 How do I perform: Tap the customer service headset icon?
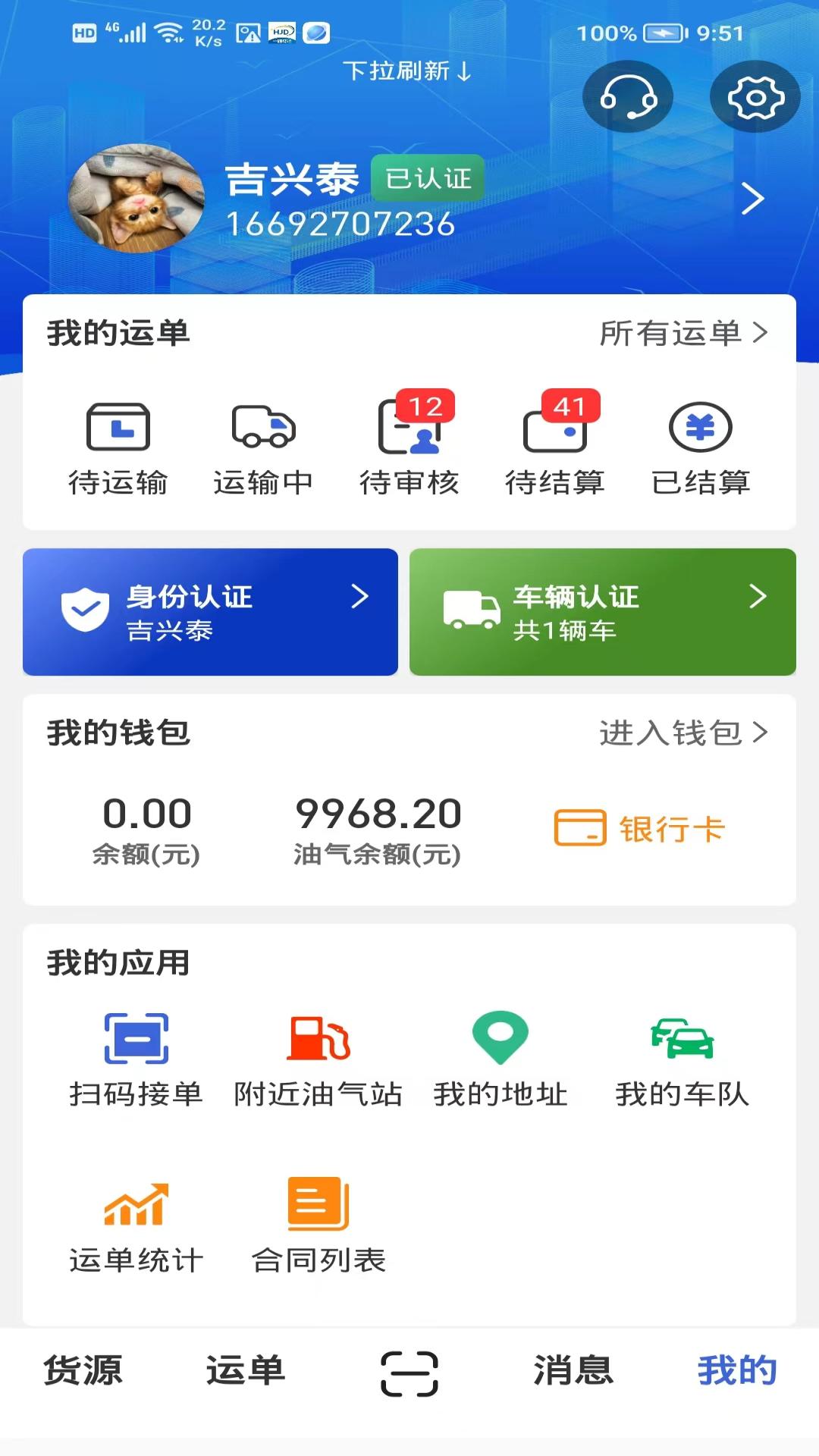point(627,97)
